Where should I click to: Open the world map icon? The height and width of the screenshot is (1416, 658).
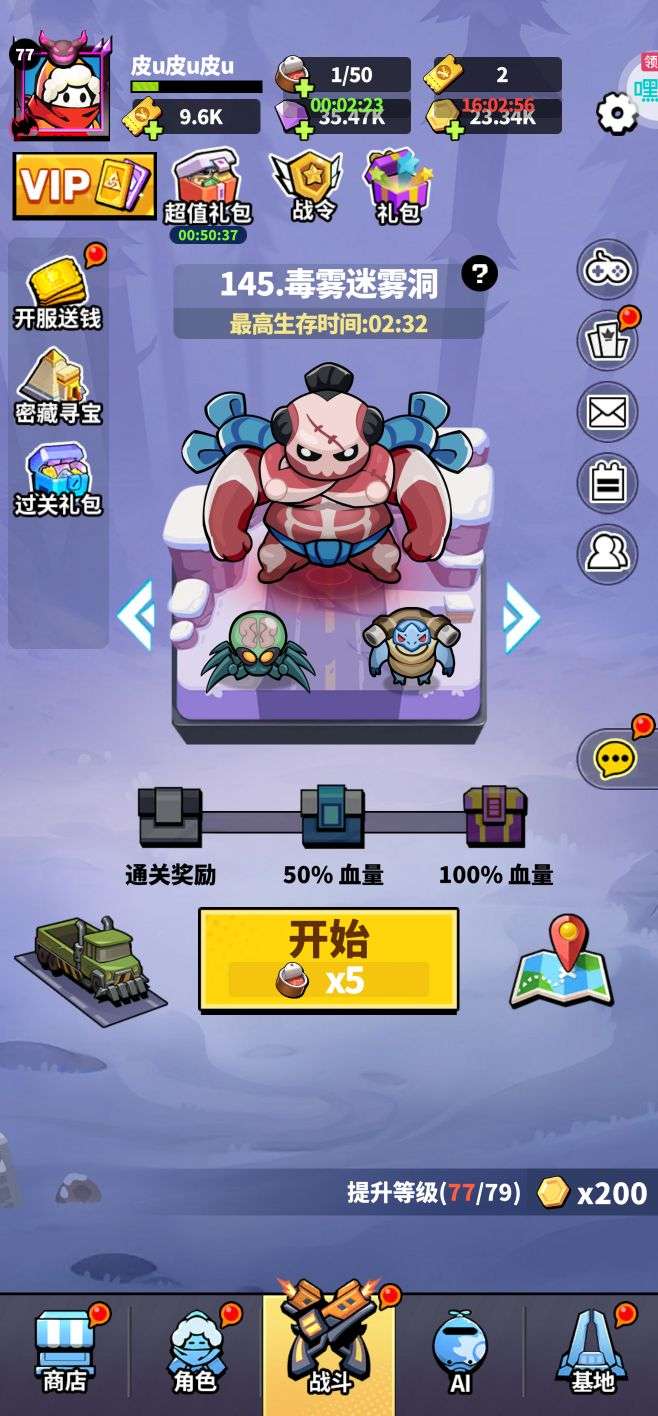(x=560, y=960)
